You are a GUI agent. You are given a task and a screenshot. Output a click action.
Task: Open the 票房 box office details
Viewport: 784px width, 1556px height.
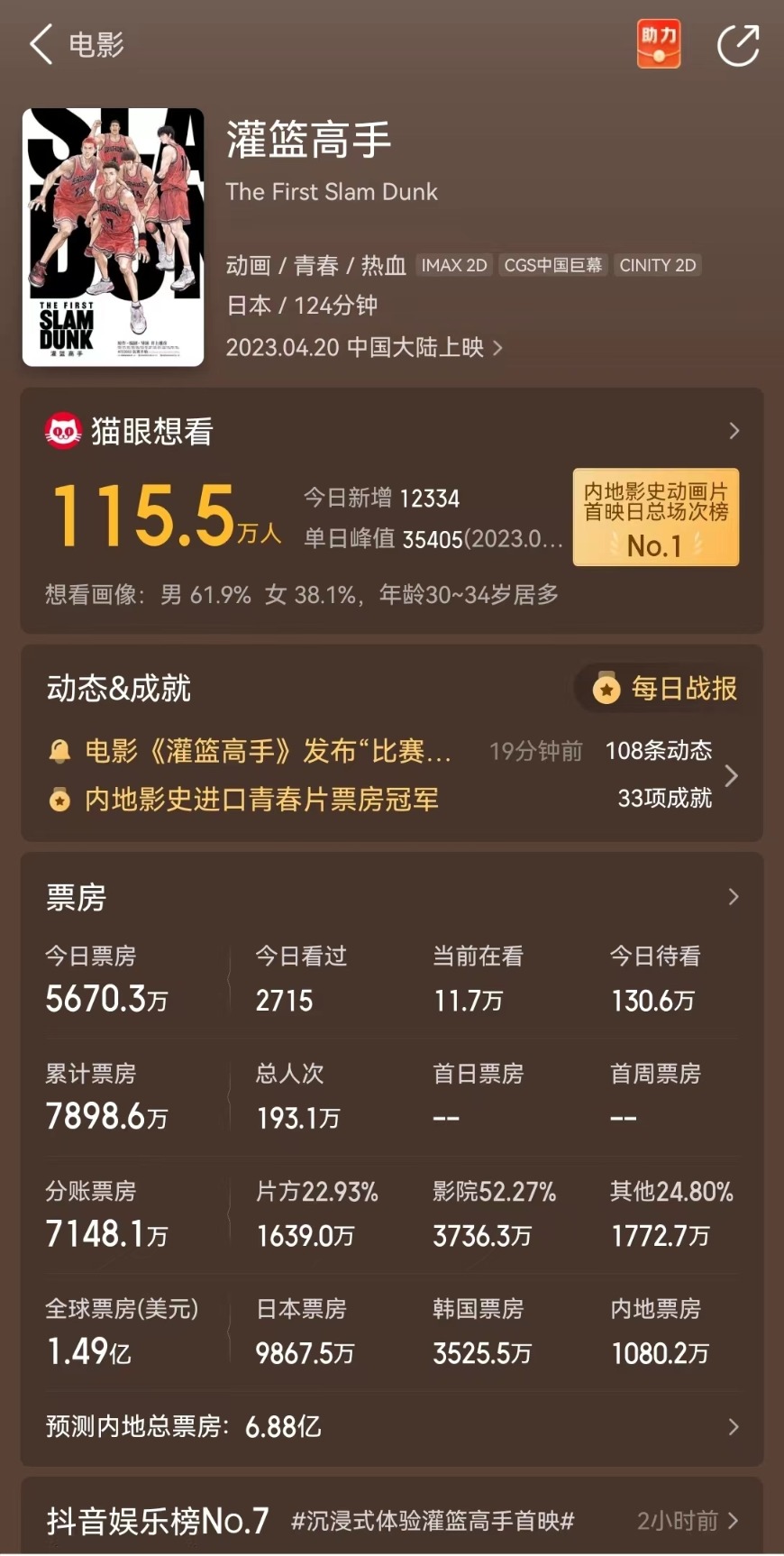pos(733,896)
